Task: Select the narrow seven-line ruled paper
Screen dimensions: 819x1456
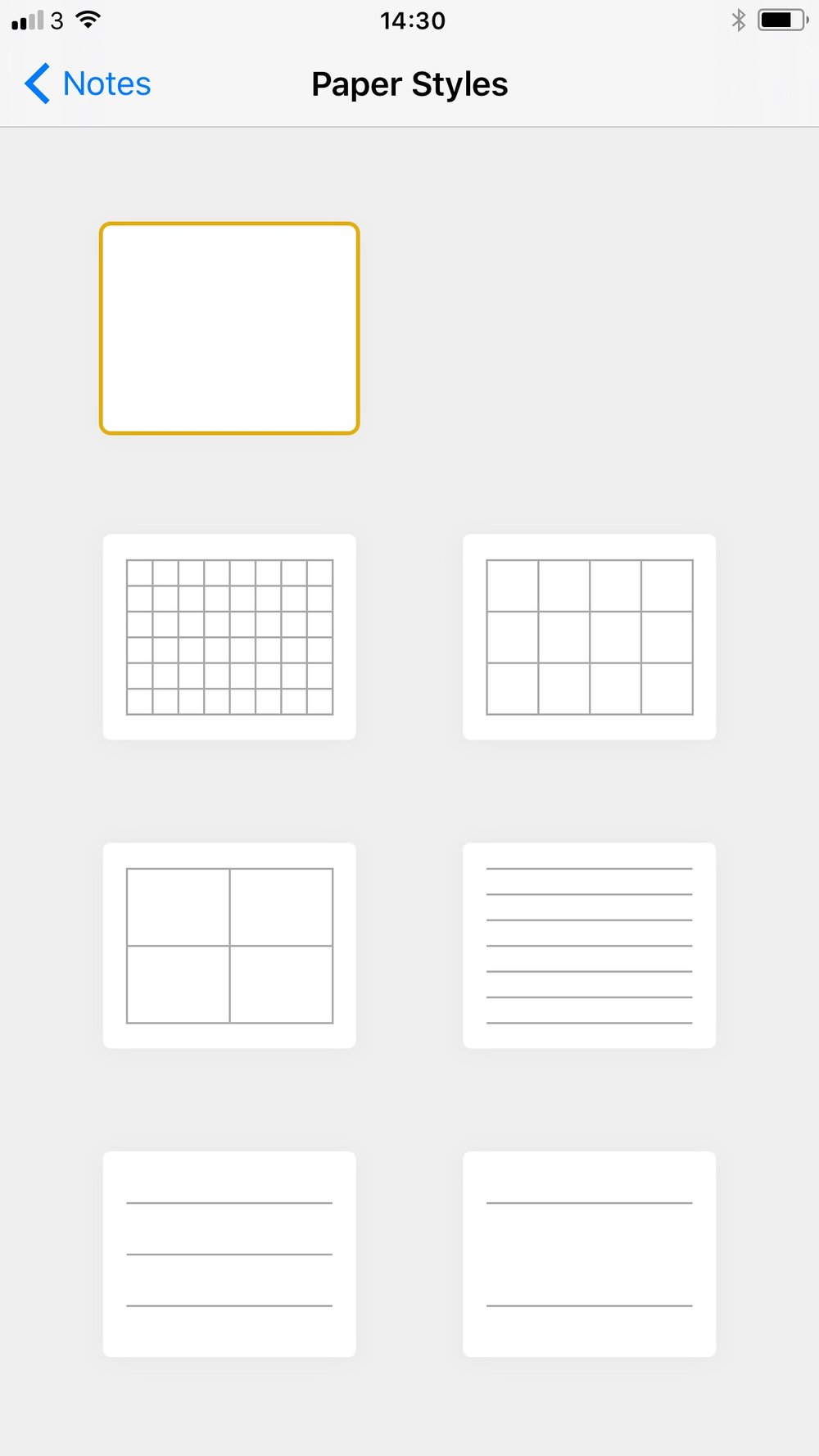Action: (590, 946)
